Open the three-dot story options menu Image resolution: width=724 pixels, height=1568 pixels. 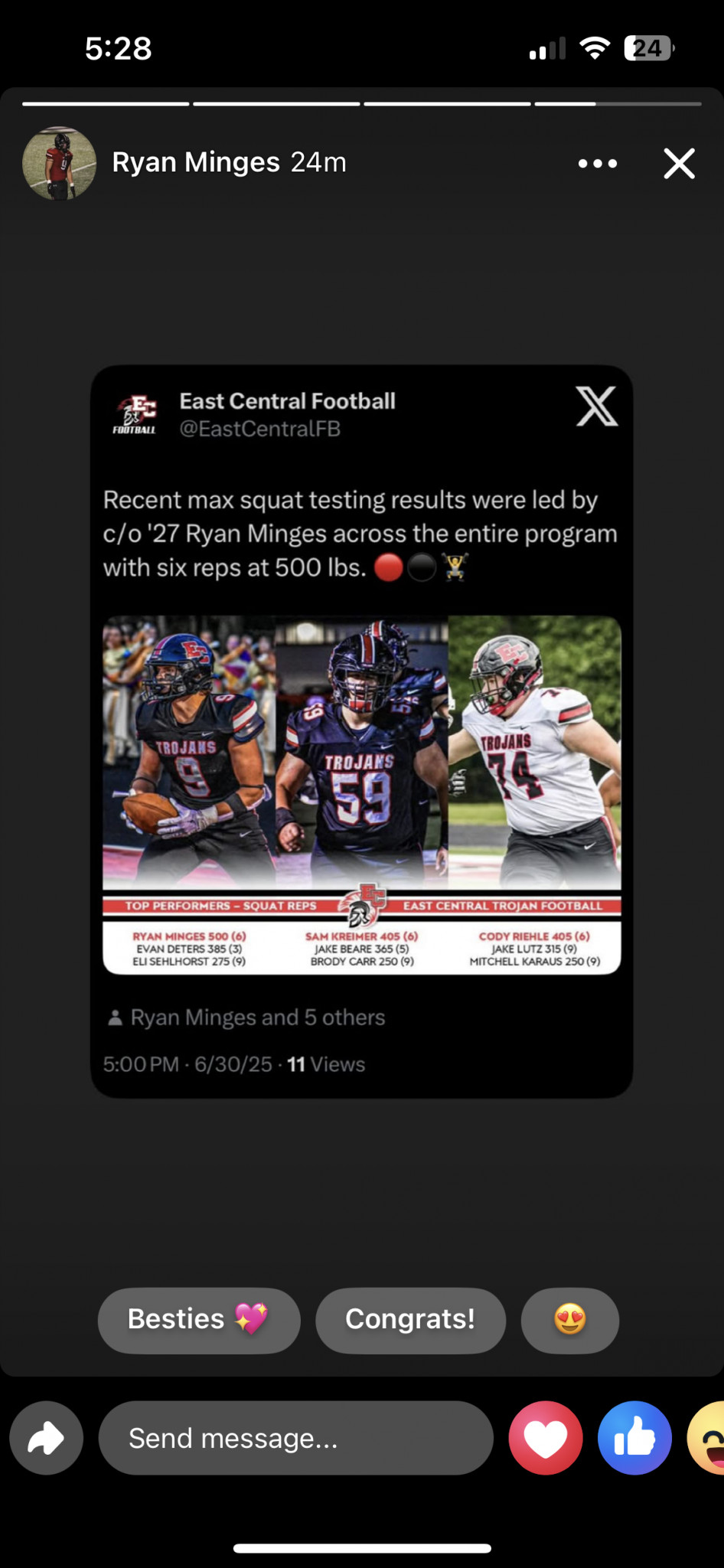[x=598, y=163]
